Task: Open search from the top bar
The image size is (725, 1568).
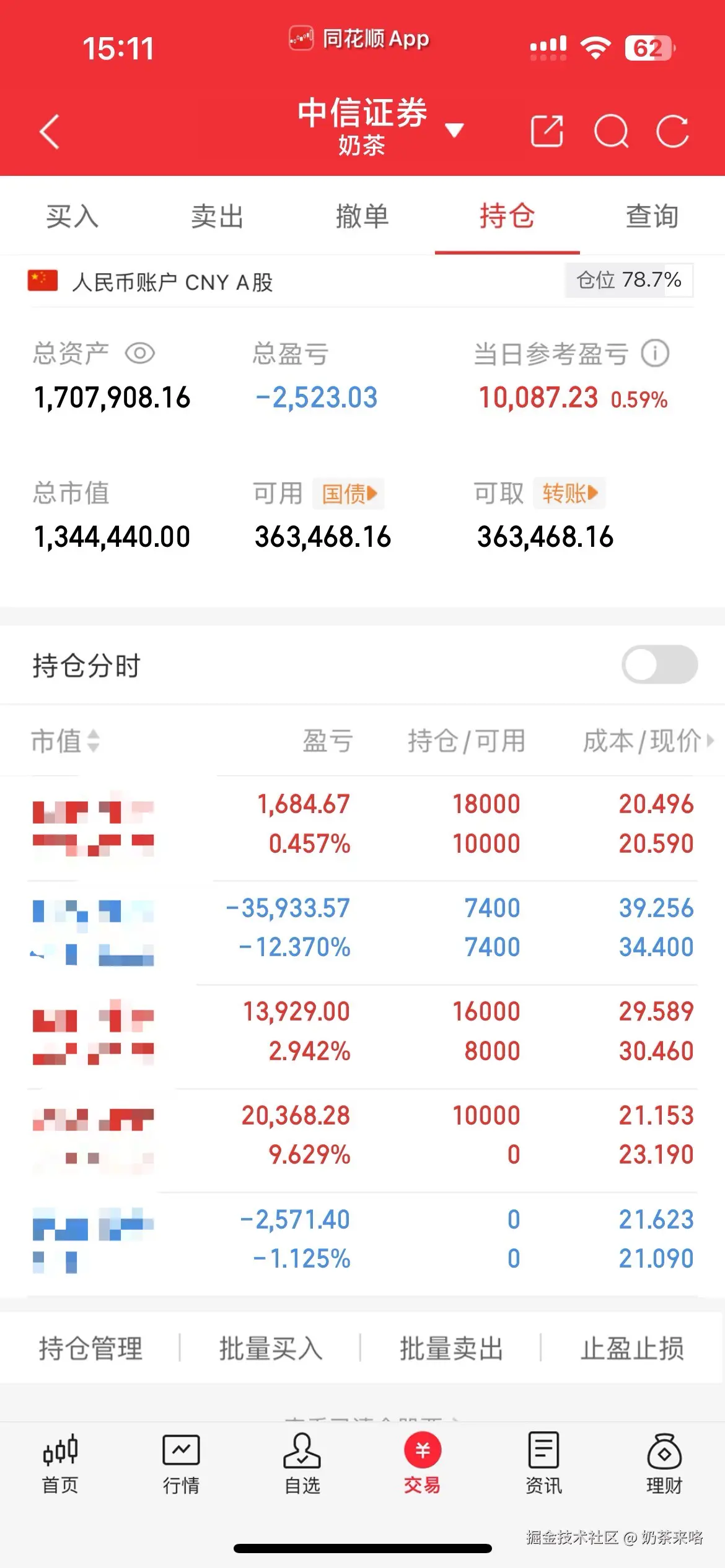Action: click(611, 131)
